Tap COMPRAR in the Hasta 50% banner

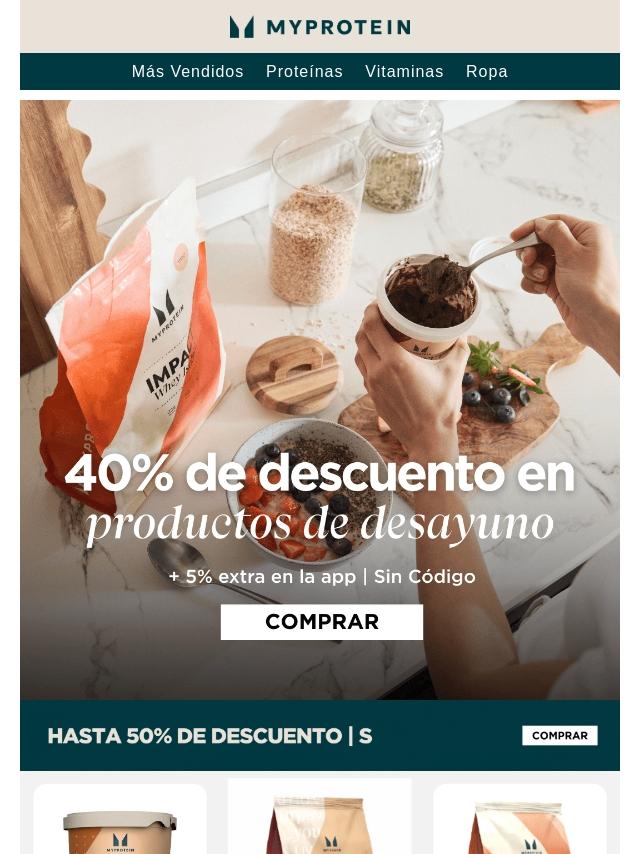click(x=559, y=736)
